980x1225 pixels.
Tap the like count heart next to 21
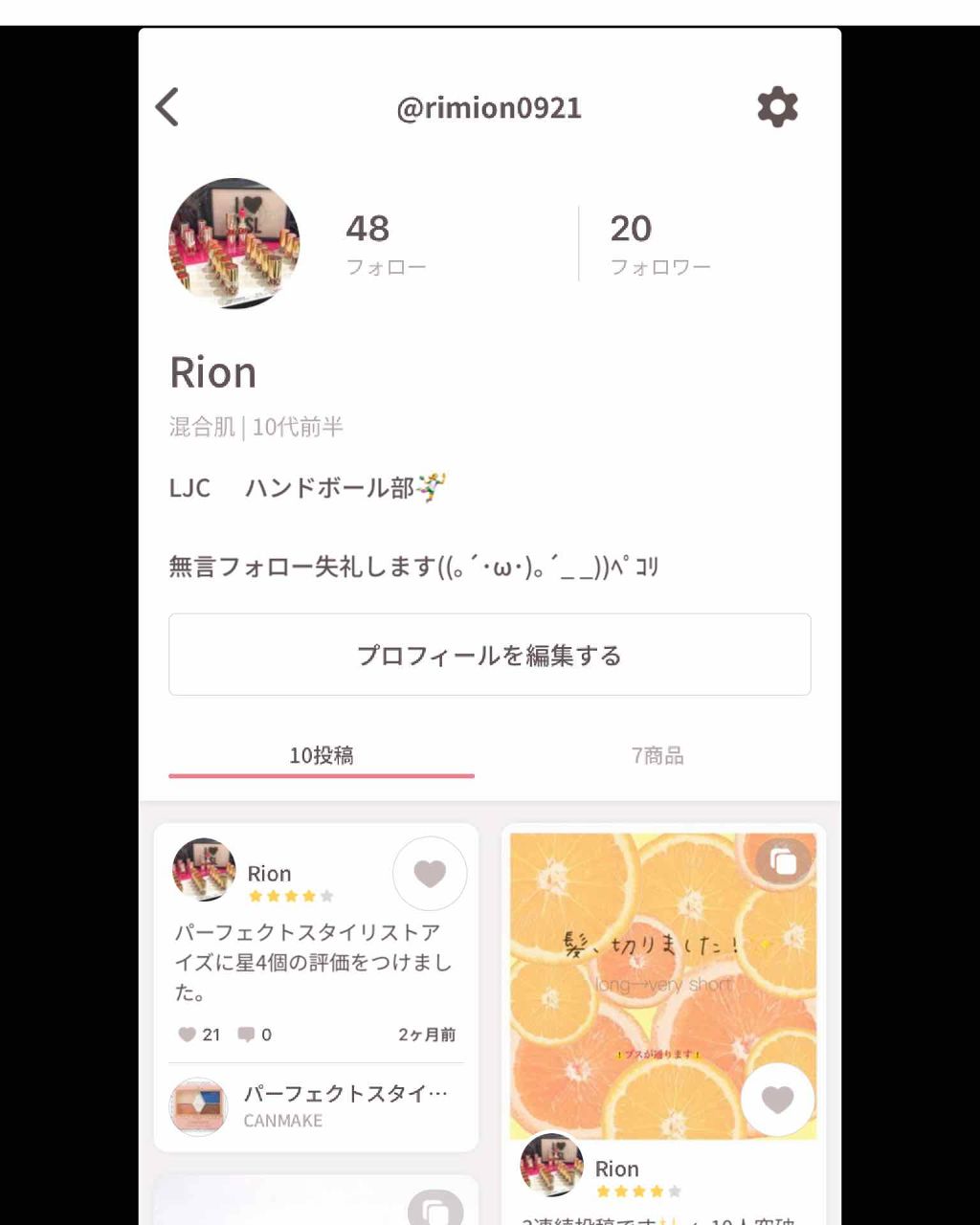click(x=186, y=1035)
